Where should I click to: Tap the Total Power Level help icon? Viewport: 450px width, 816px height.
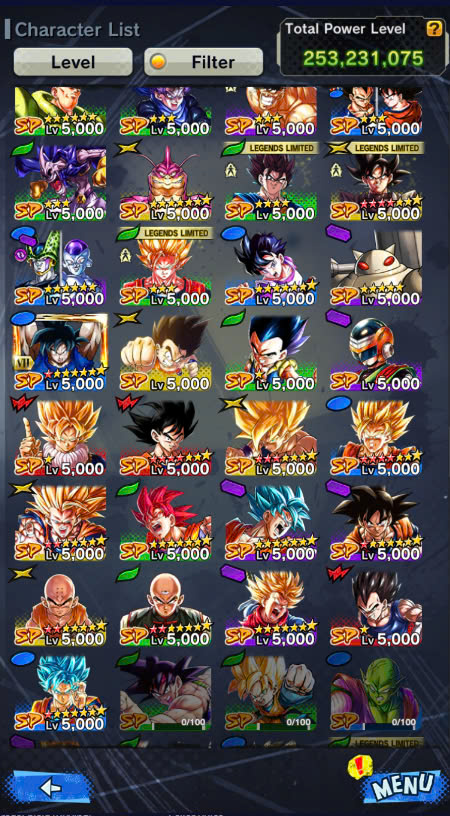[x=434, y=29]
